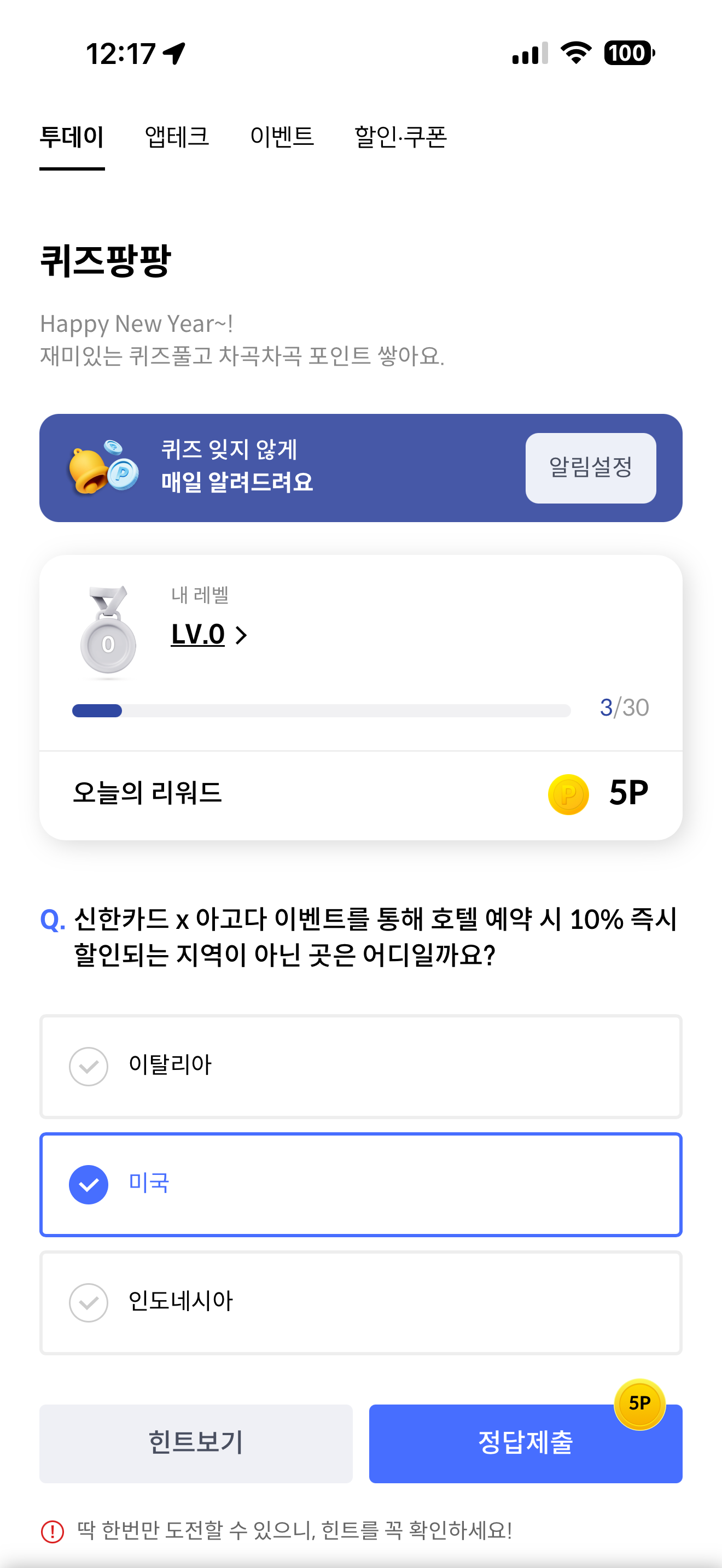This screenshot has width=722, height=1568.
Task: Go to the 할인·쿠폰 tab
Action: click(400, 137)
